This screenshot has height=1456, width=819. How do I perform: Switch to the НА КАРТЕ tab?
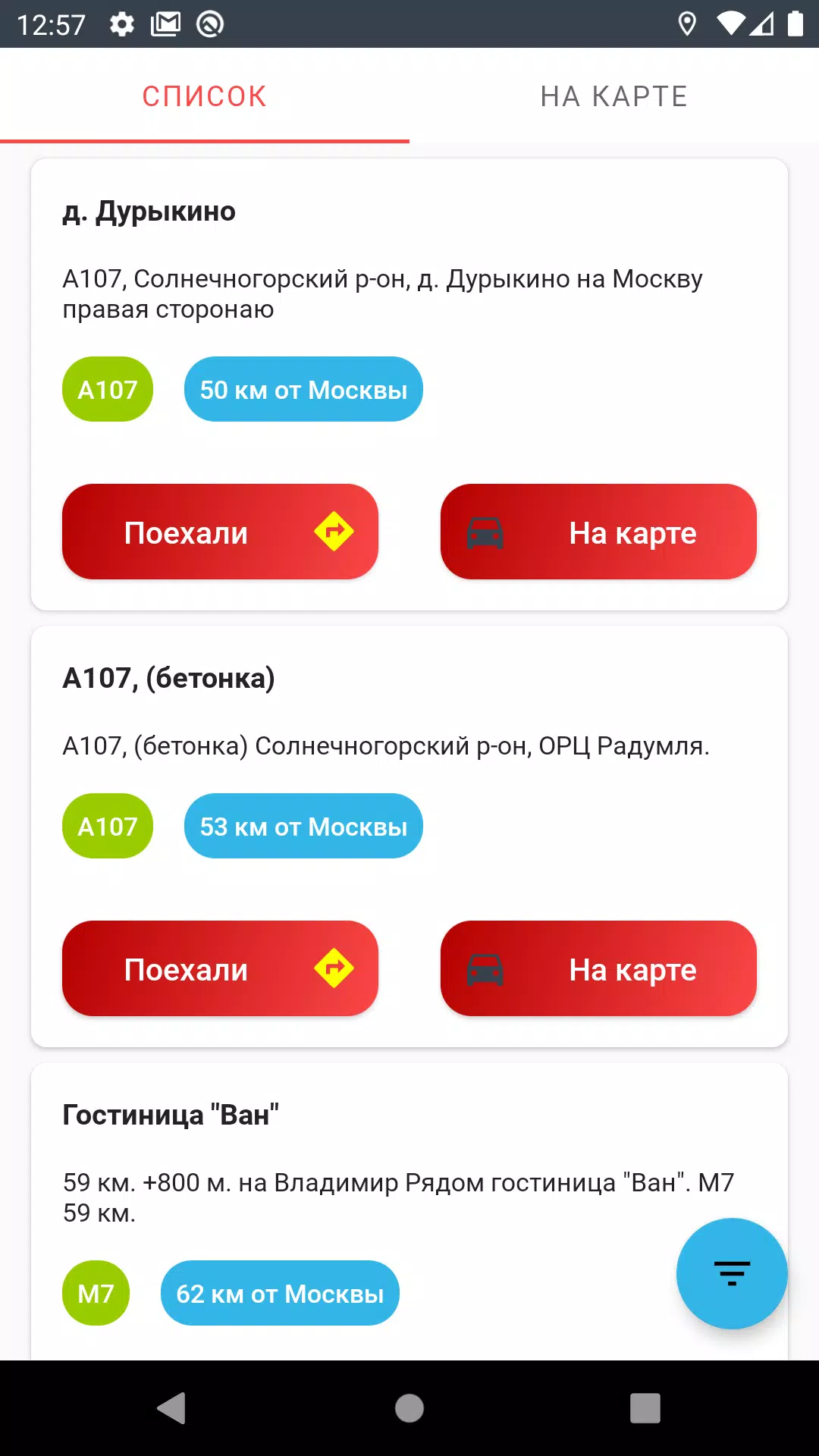coord(613,96)
